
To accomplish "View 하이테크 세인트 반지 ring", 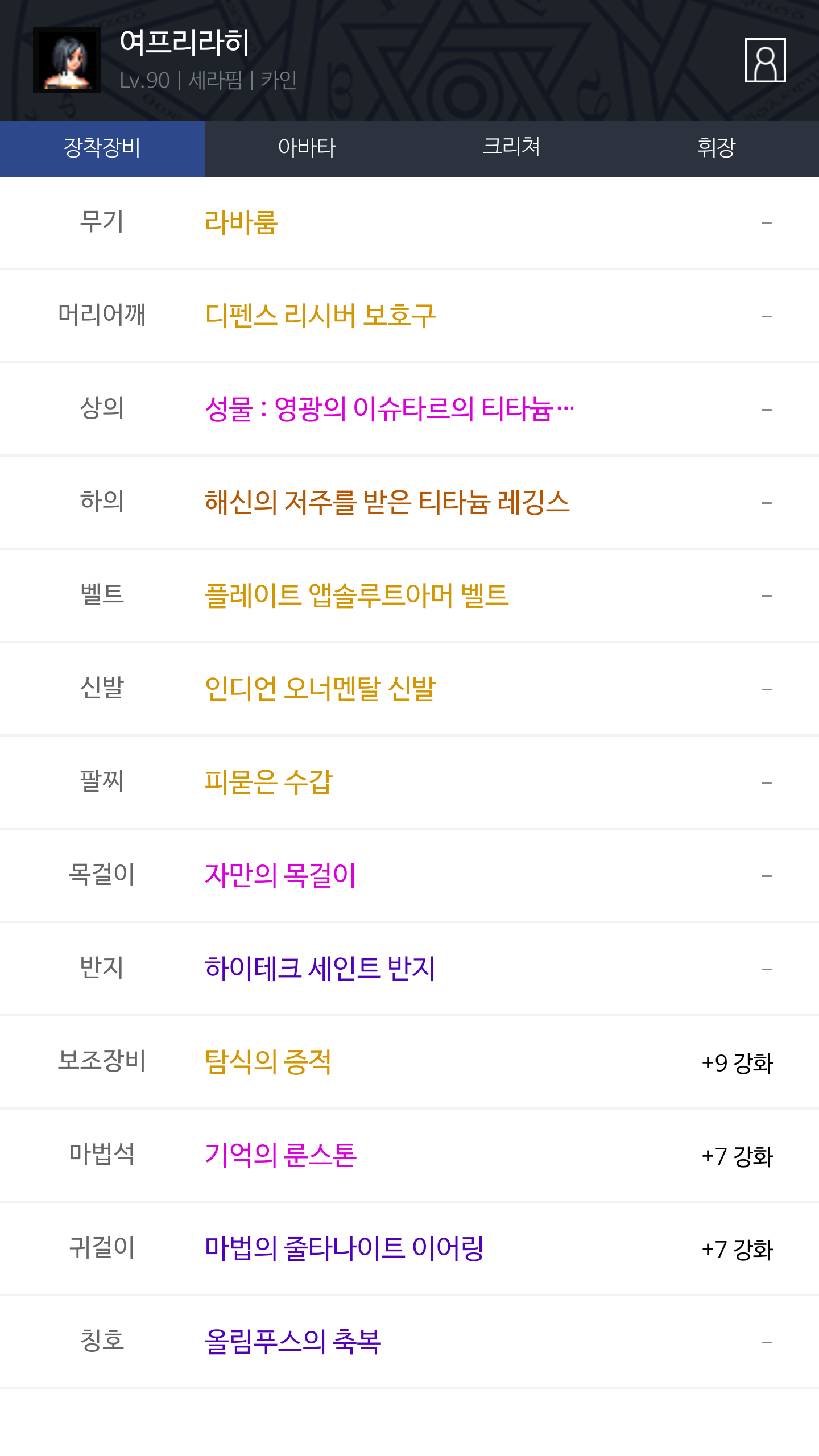I will click(x=409, y=969).
